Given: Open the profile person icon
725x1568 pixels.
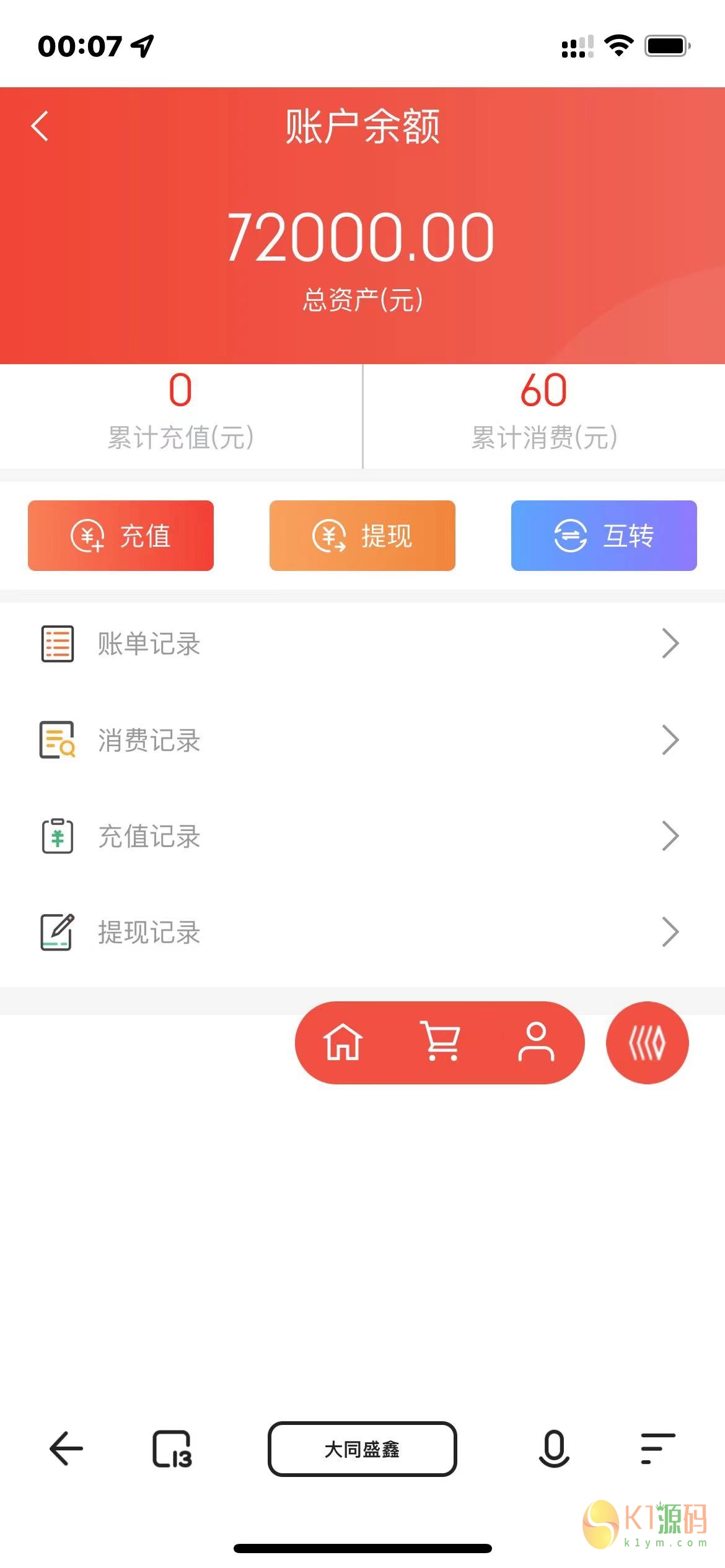Looking at the screenshot, I should (x=536, y=1042).
